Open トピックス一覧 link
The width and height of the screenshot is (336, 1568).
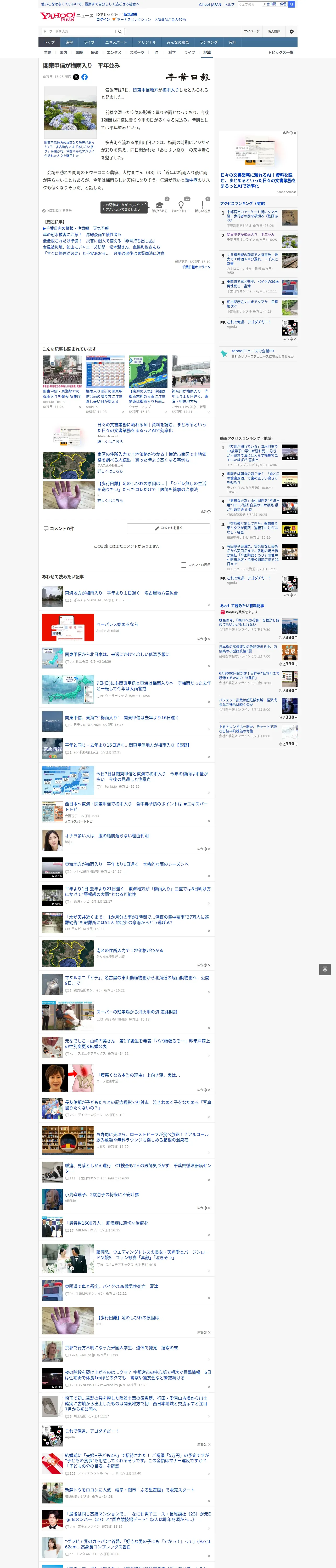point(281,52)
